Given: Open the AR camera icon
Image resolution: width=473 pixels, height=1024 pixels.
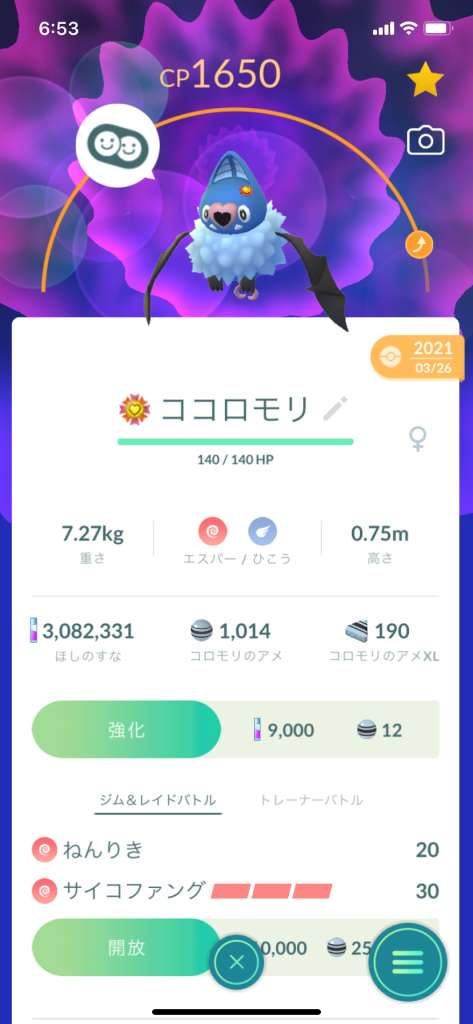Looking at the screenshot, I should (425, 140).
